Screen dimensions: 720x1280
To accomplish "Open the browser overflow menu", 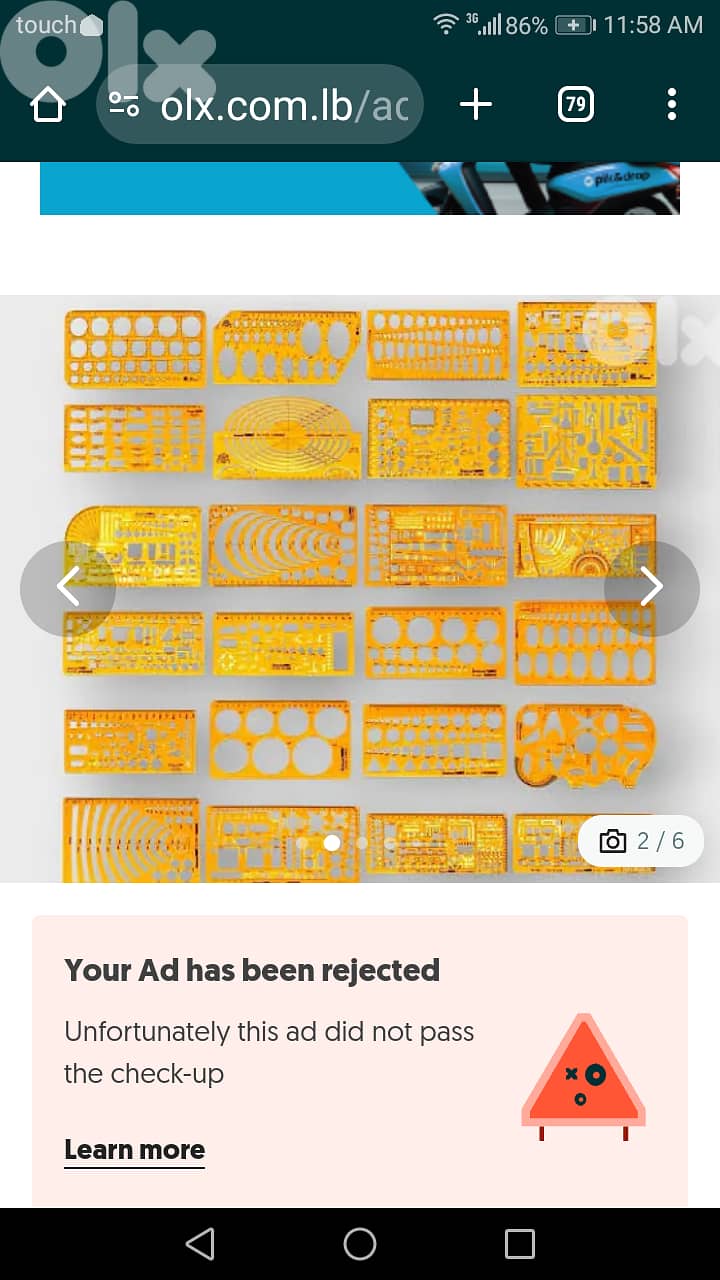I will click(x=671, y=105).
